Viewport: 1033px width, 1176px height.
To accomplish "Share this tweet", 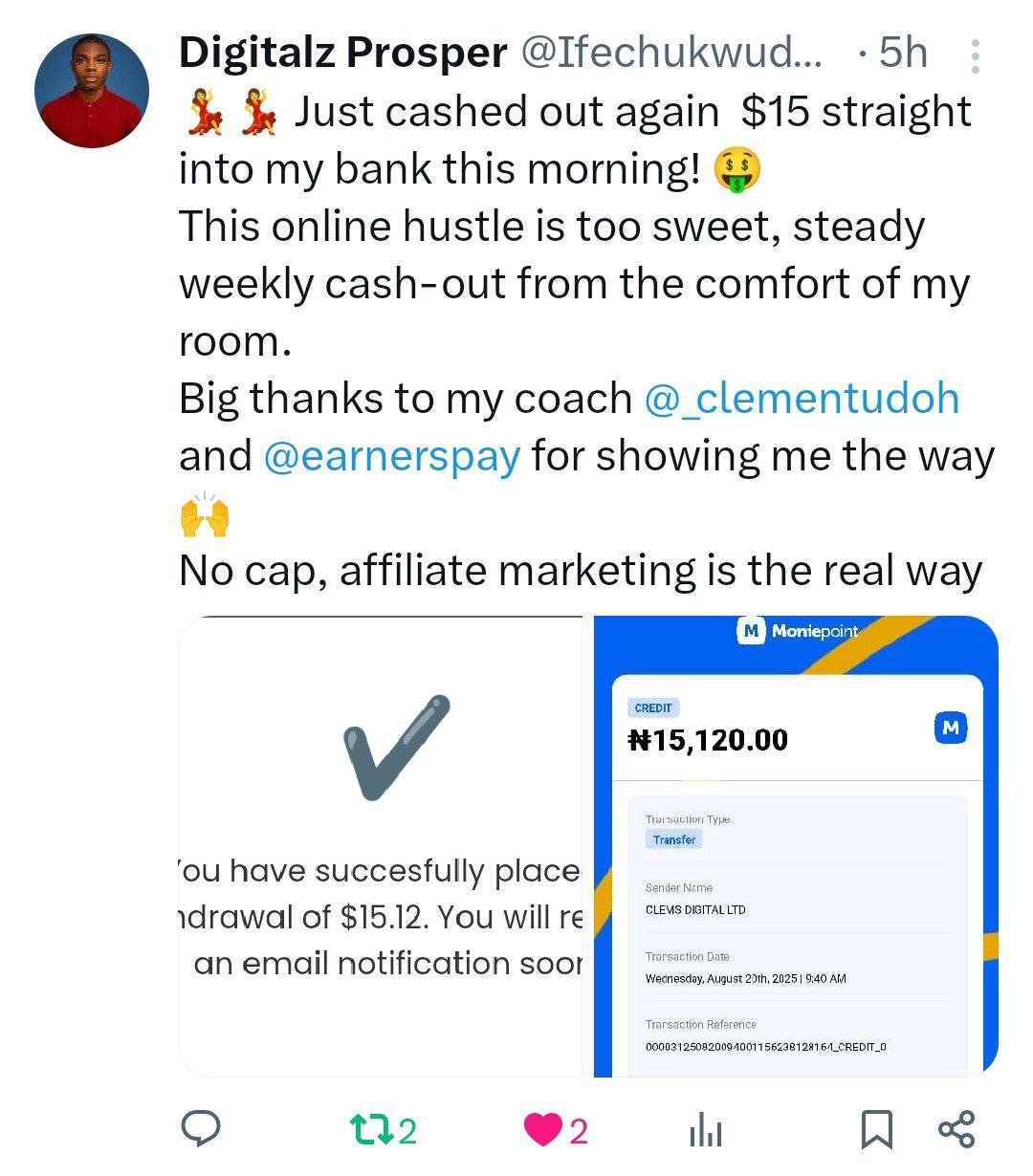I will (x=956, y=1129).
